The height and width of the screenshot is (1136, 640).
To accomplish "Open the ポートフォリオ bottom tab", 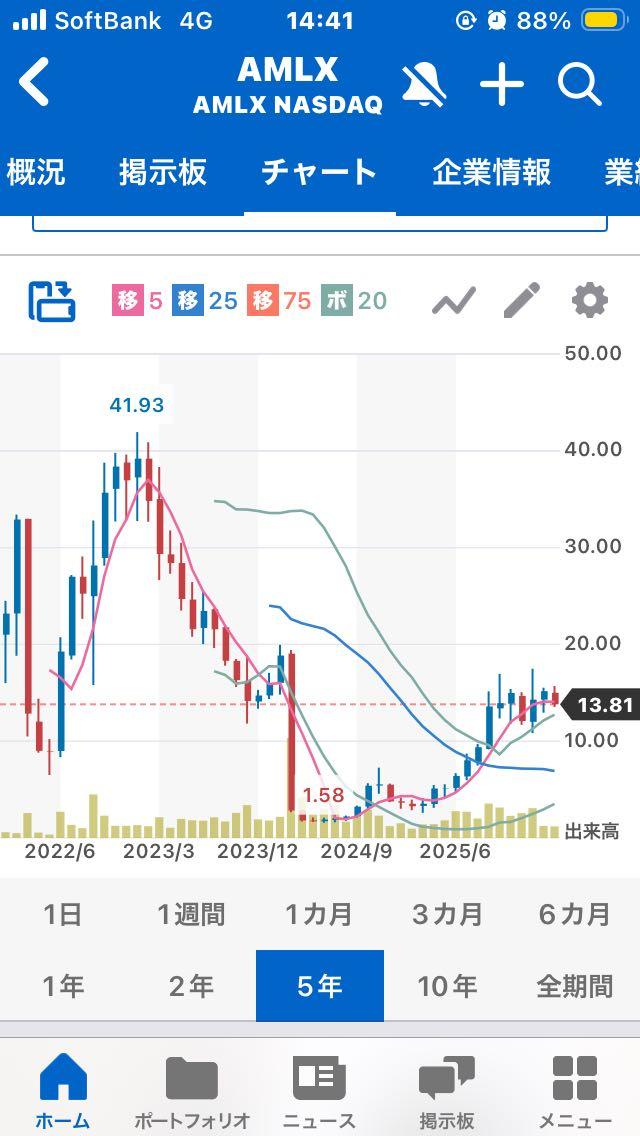I will coord(191,1092).
